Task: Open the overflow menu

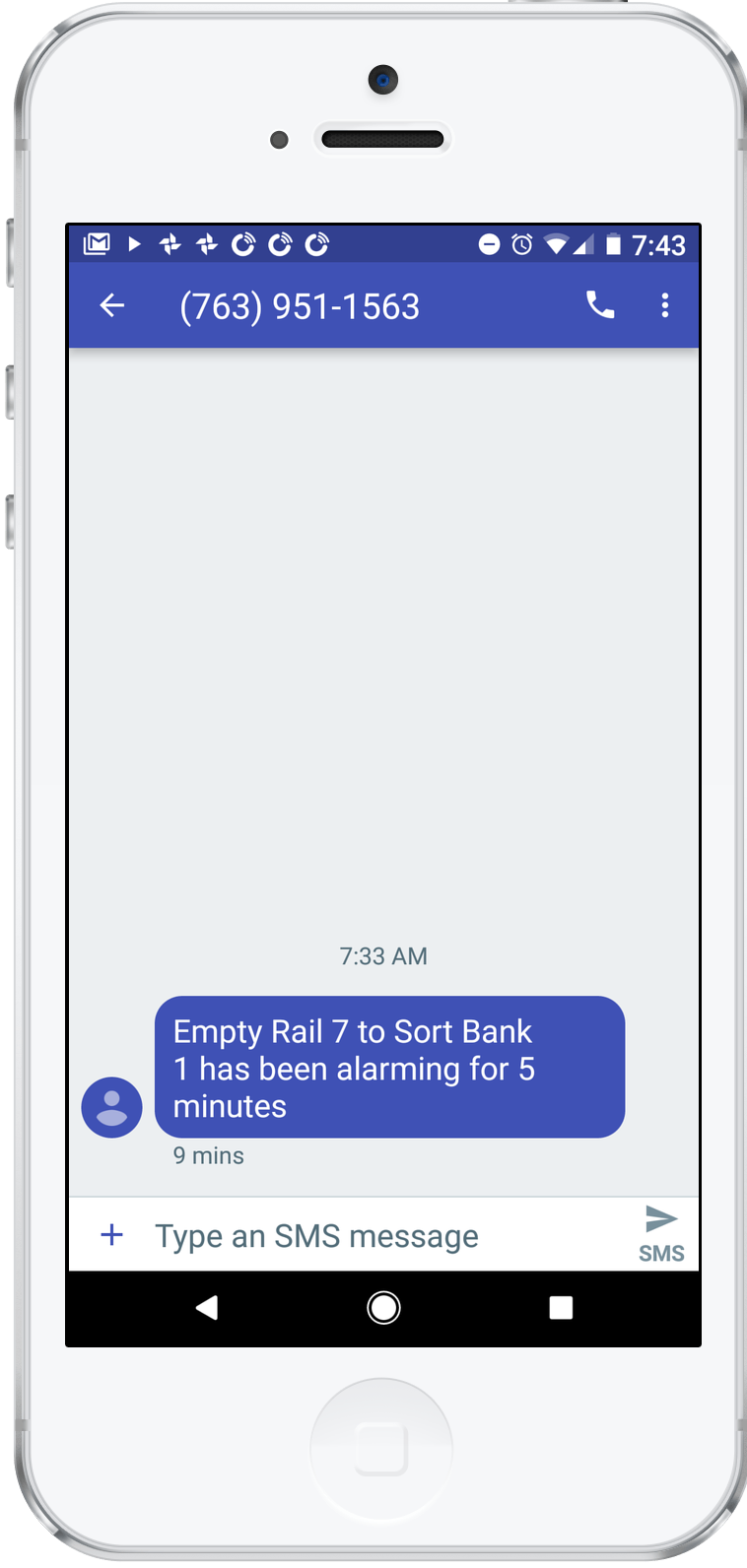Action: (665, 305)
